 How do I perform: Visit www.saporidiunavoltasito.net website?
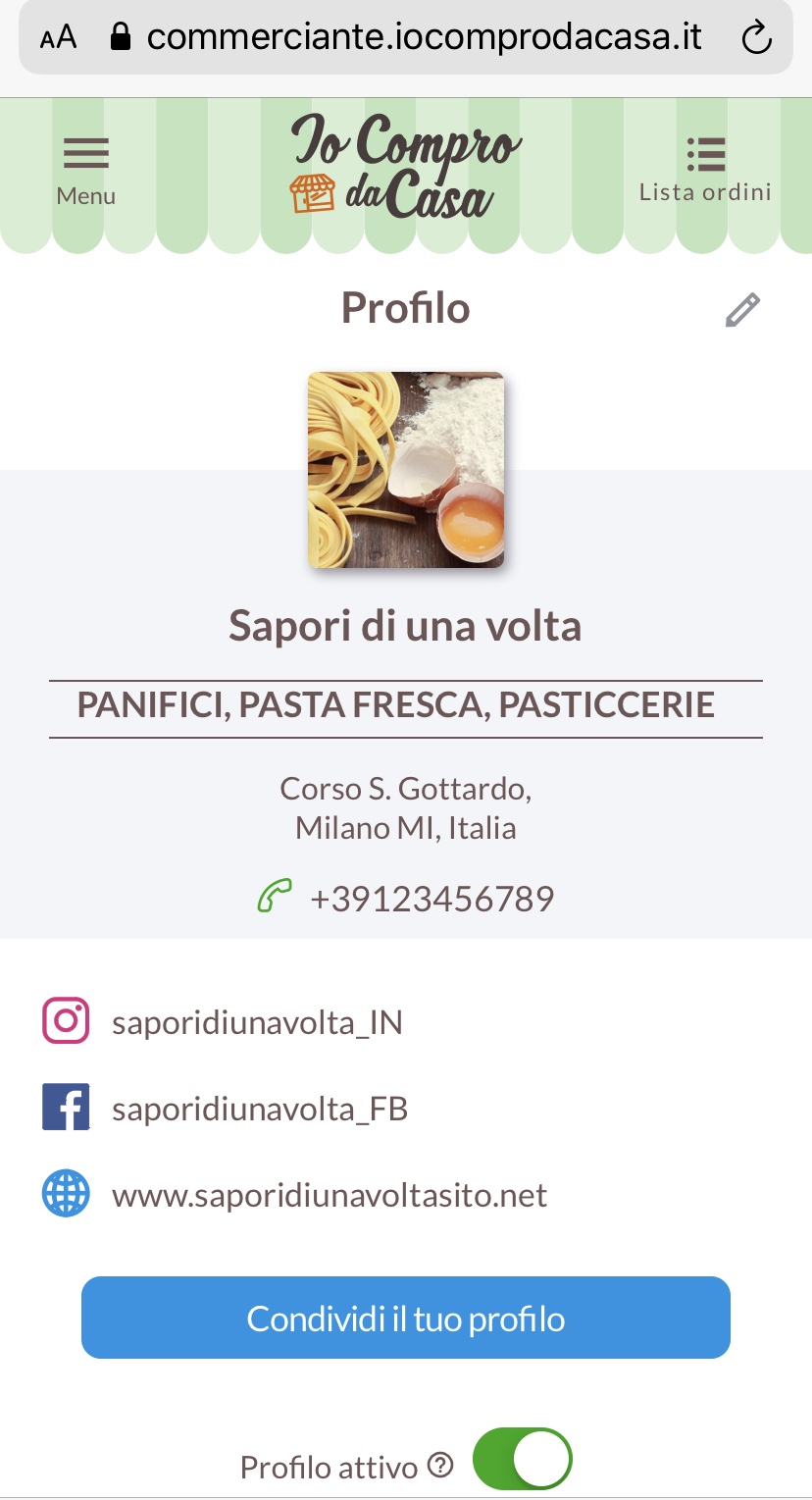click(330, 1196)
